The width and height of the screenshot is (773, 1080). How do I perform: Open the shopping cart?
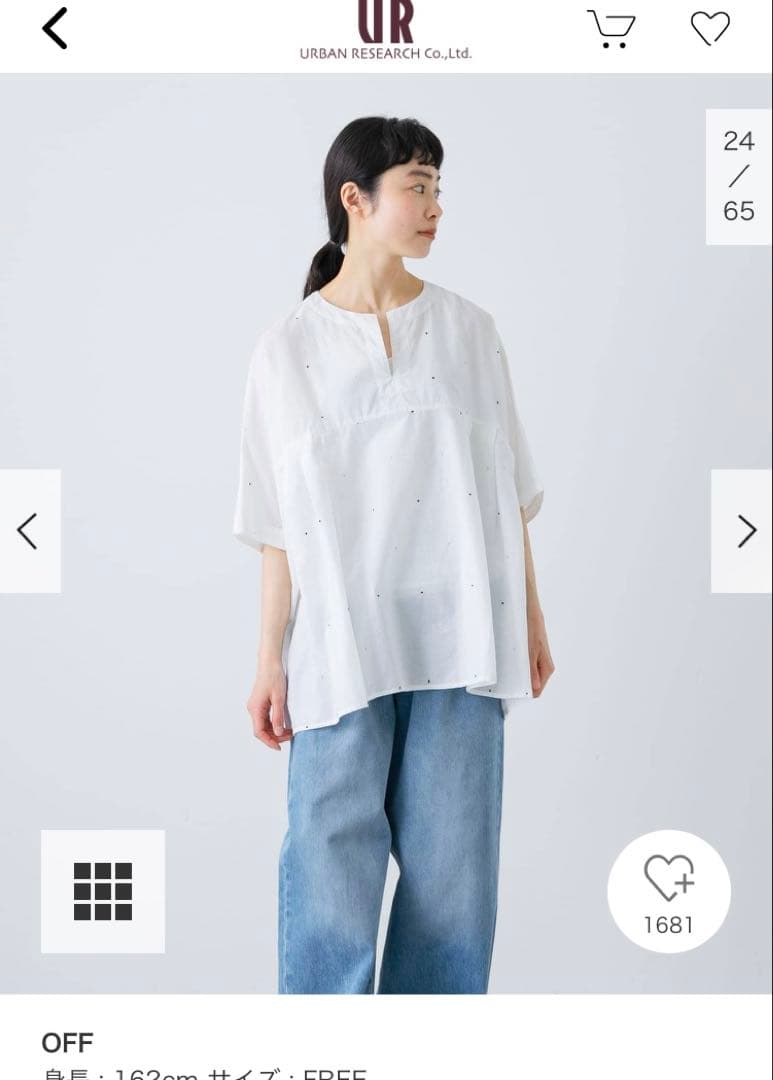tap(610, 28)
